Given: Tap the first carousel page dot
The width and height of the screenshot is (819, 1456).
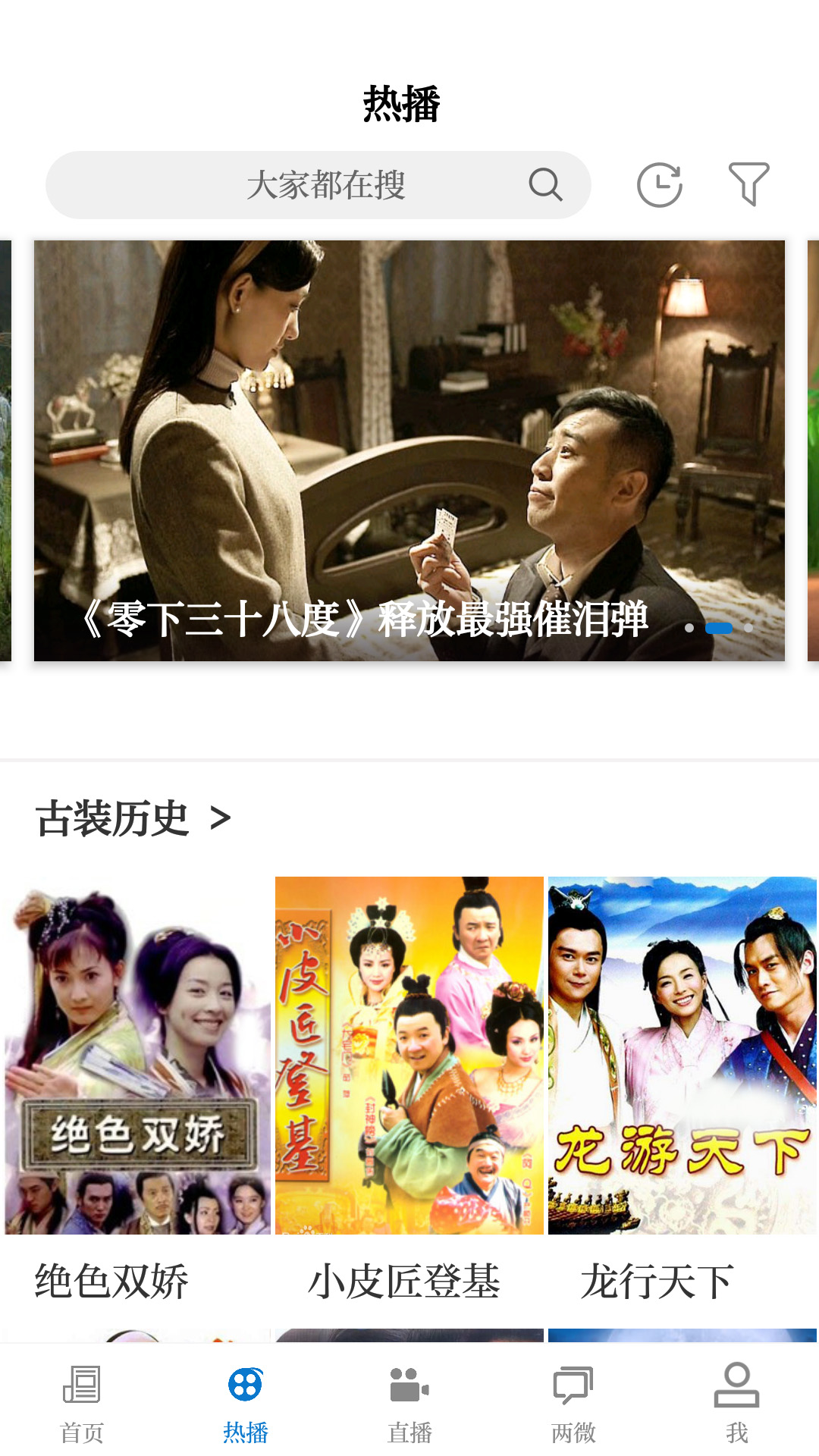Looking at the screenshot, I should pos(689,628).
